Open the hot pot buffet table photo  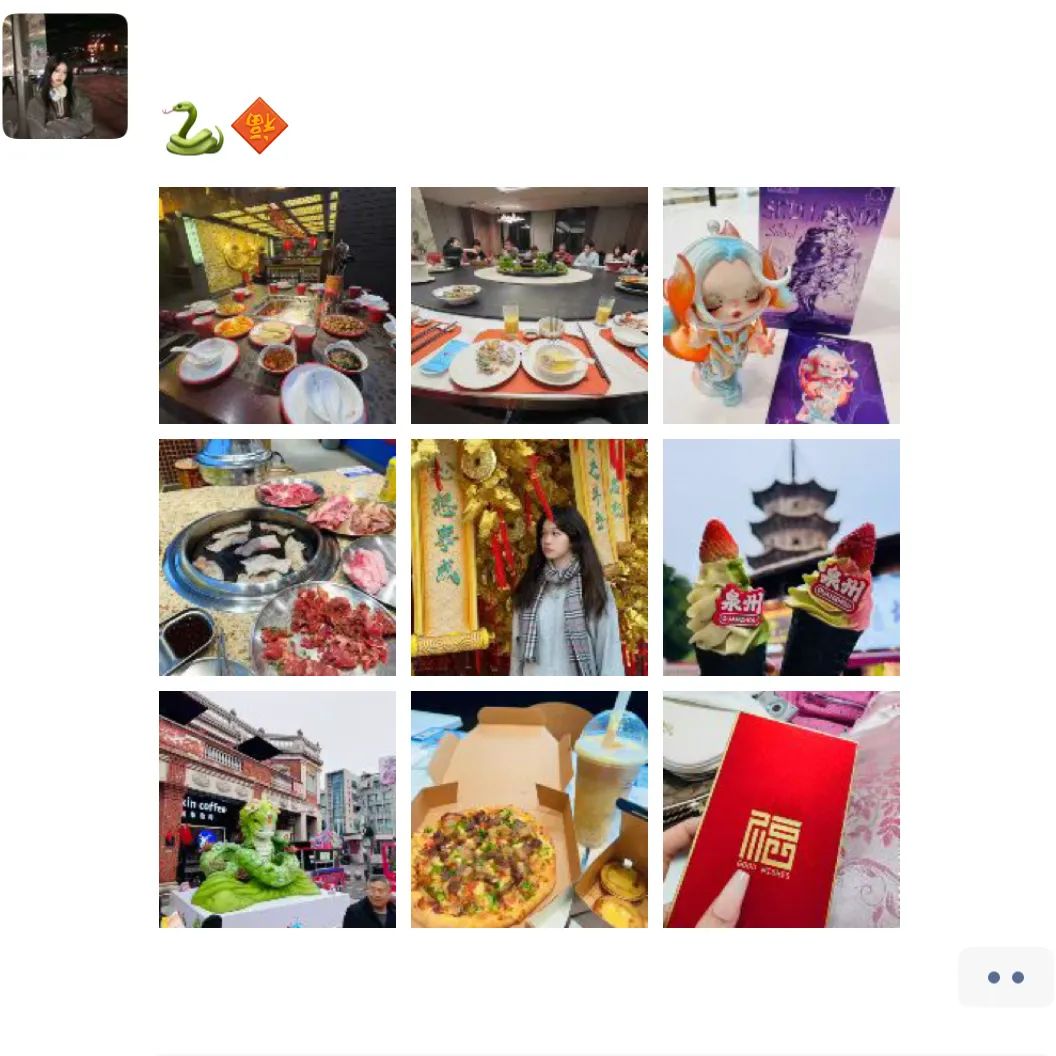coord(277,305)
